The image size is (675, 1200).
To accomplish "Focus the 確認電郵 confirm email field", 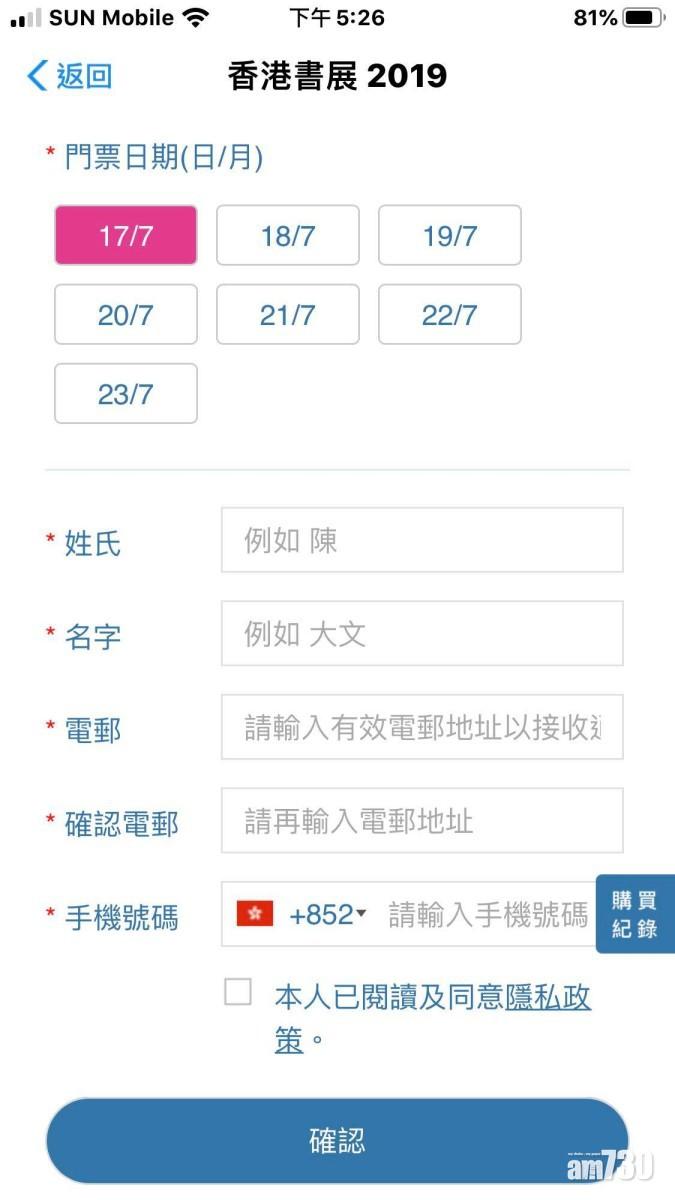I will pyautogui.click(x=422, y=821).
